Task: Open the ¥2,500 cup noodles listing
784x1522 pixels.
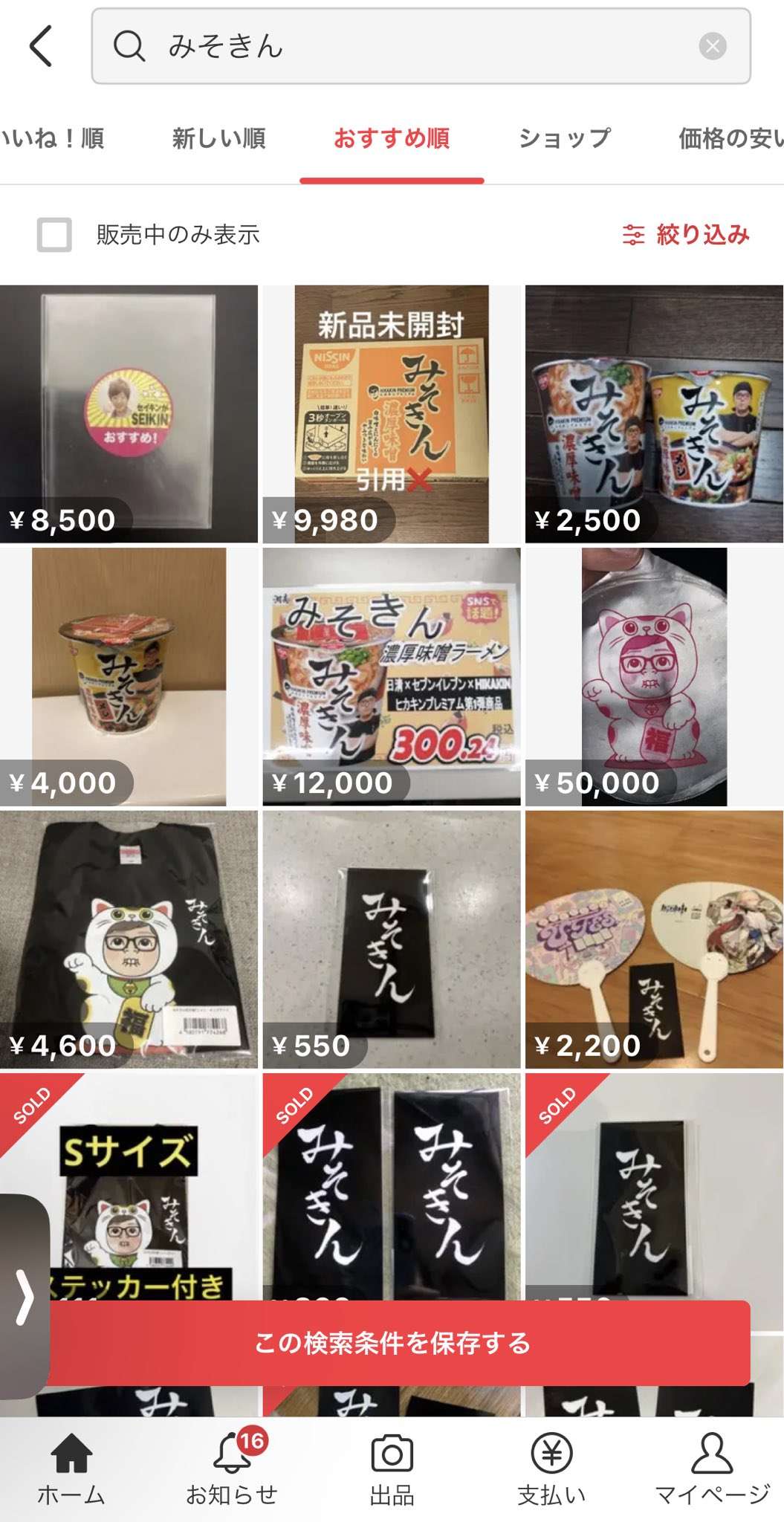Action: 654,414
